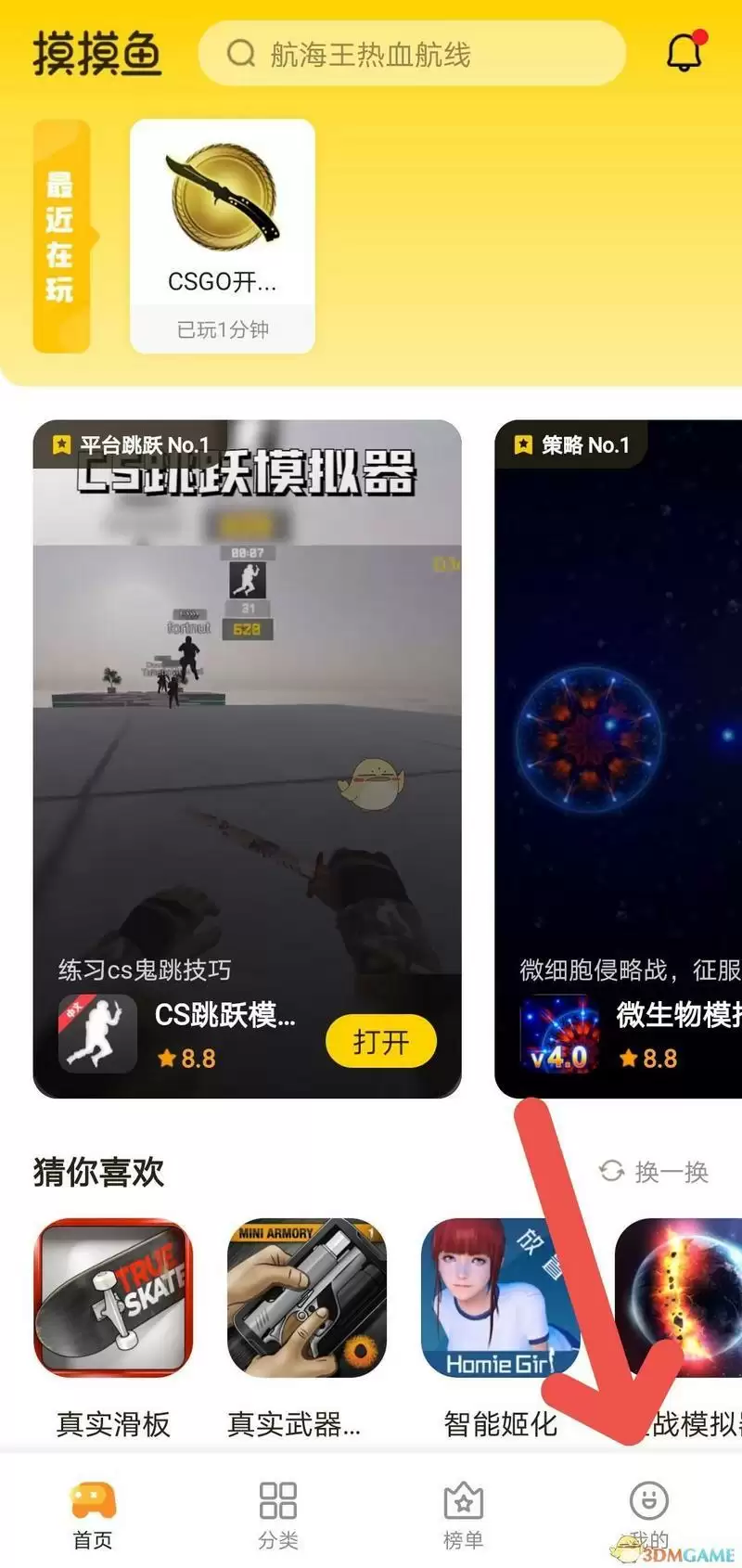Open the 智能姬化 game

[501, 1299]
